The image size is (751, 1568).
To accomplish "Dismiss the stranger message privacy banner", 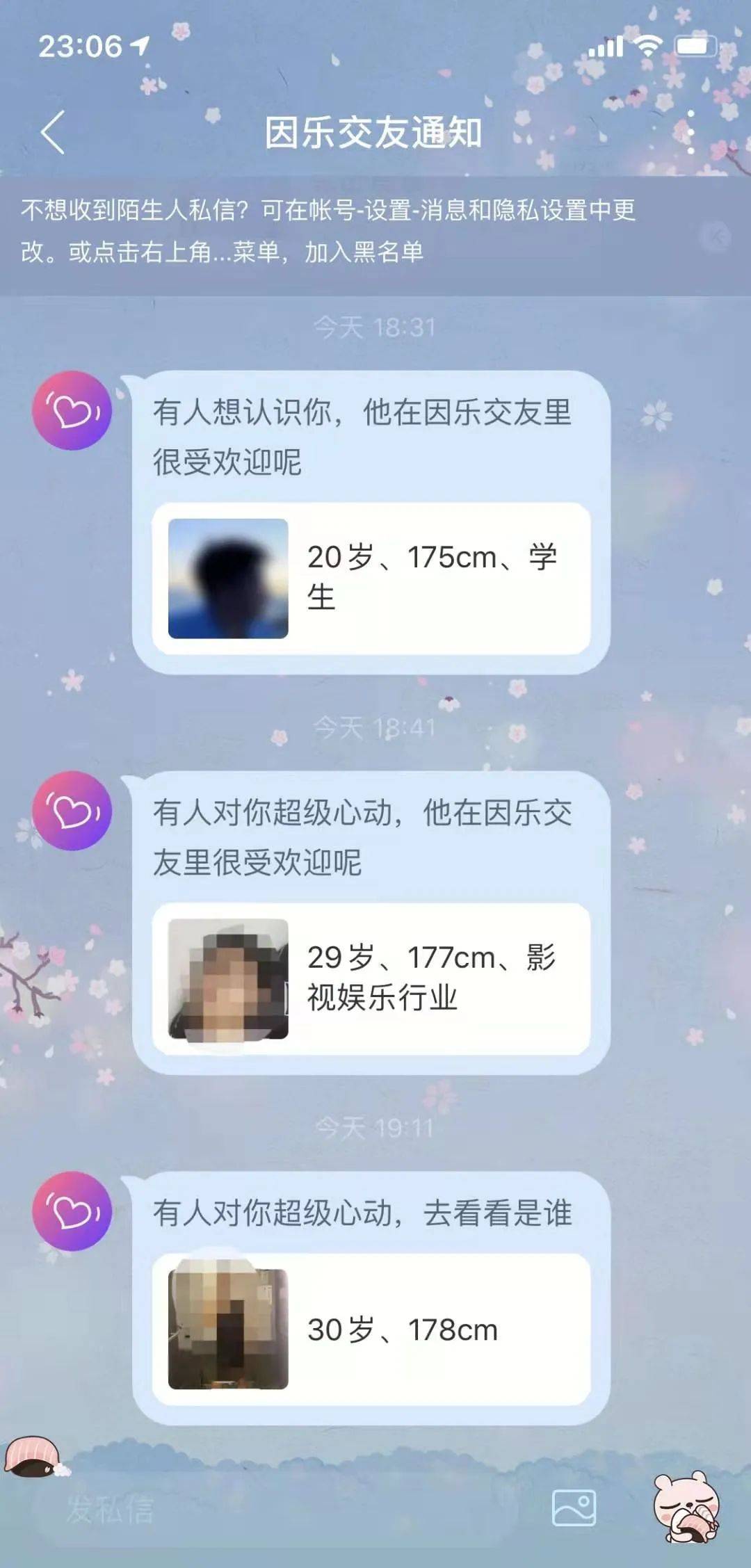I will (716, 237).
